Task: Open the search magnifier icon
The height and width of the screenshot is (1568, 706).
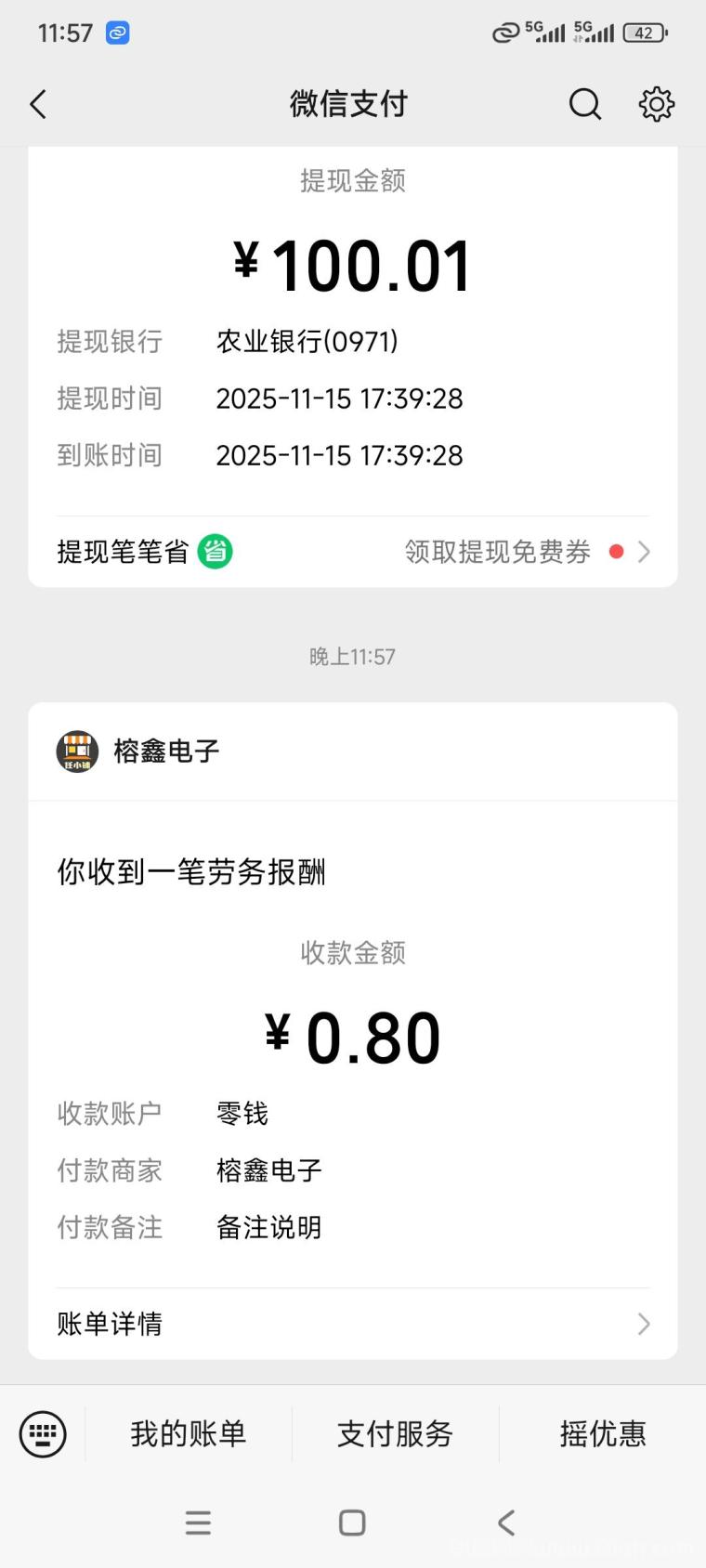Action: [x=585, y=104]
